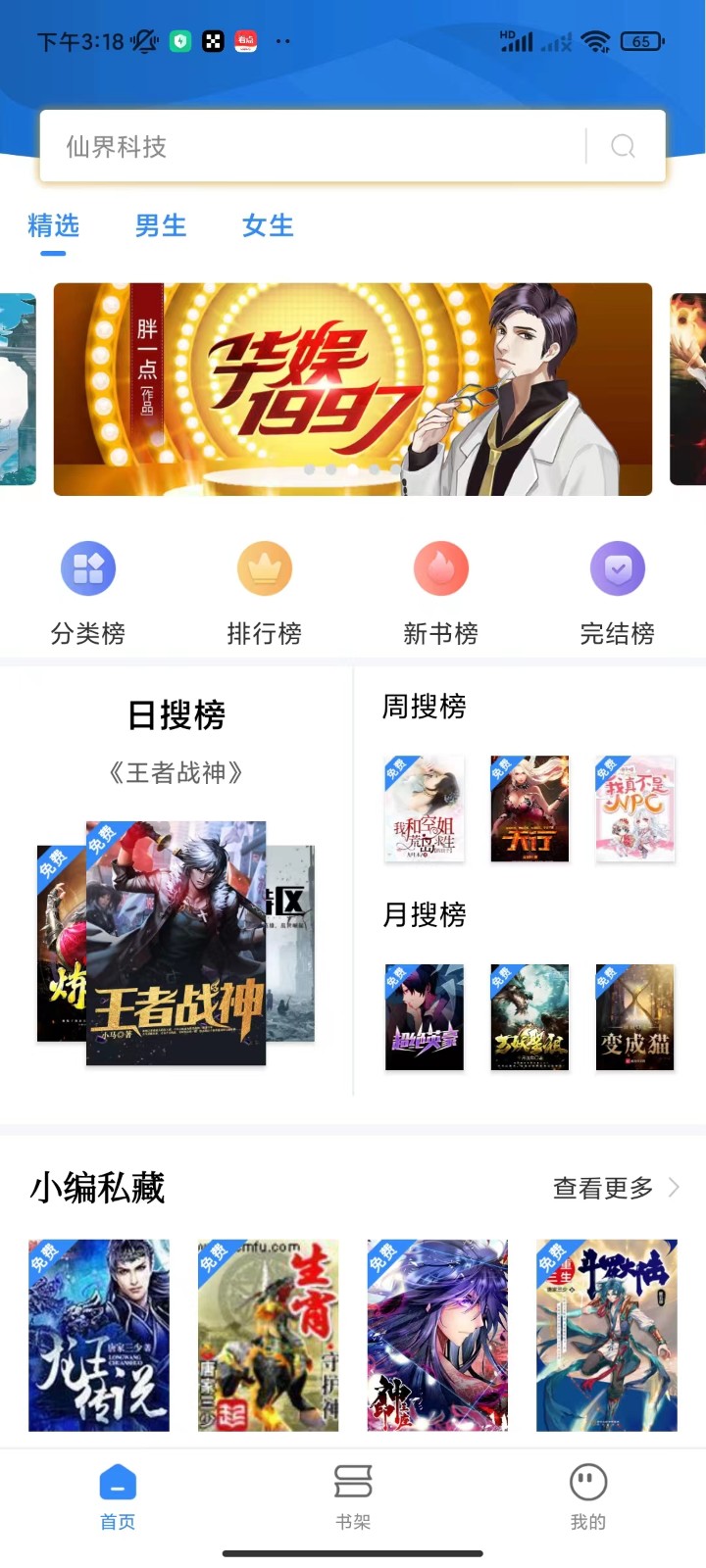Screen dimensions: 706x1568
Task: Open 超神英雄 book in 月搜榜
Action: click(425, 1017)
